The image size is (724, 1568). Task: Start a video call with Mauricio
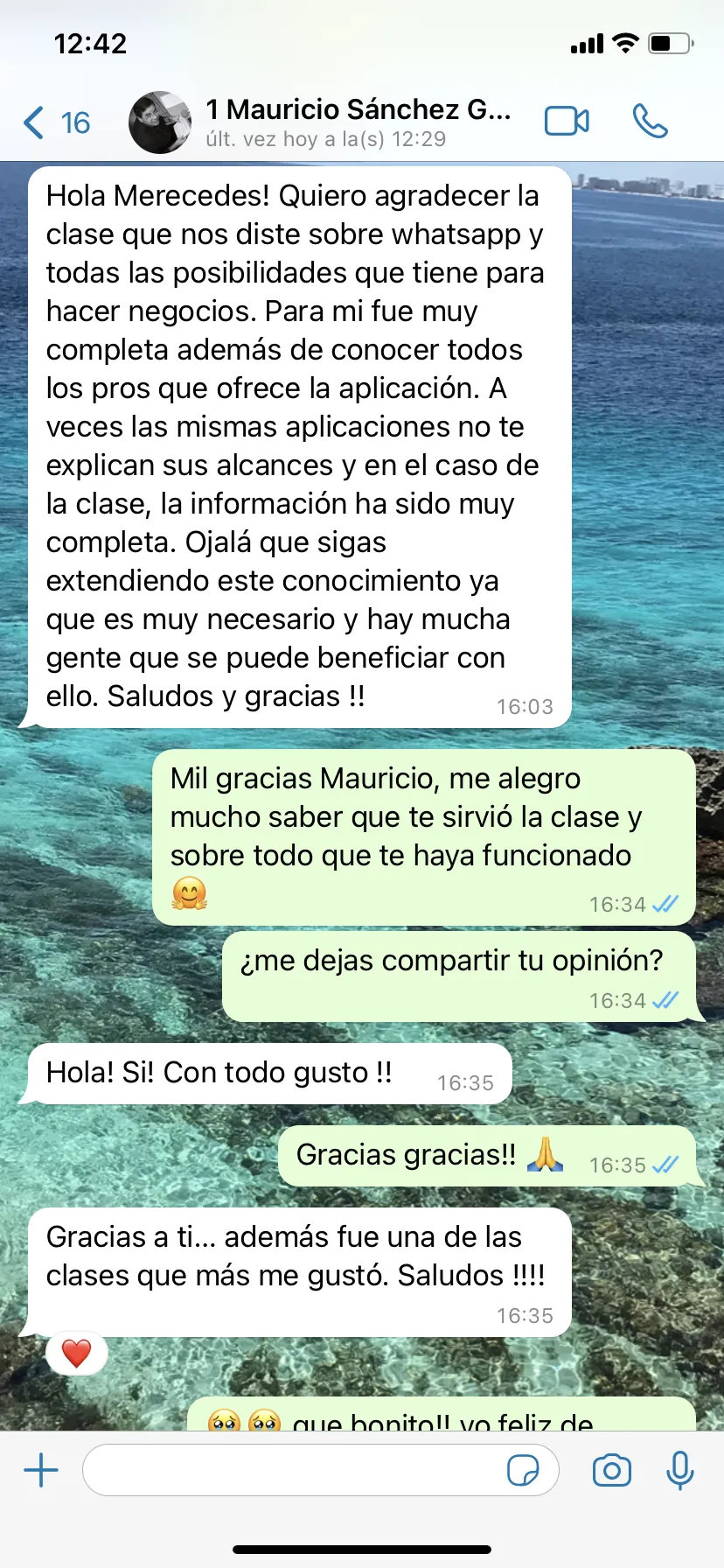point(567,121)
